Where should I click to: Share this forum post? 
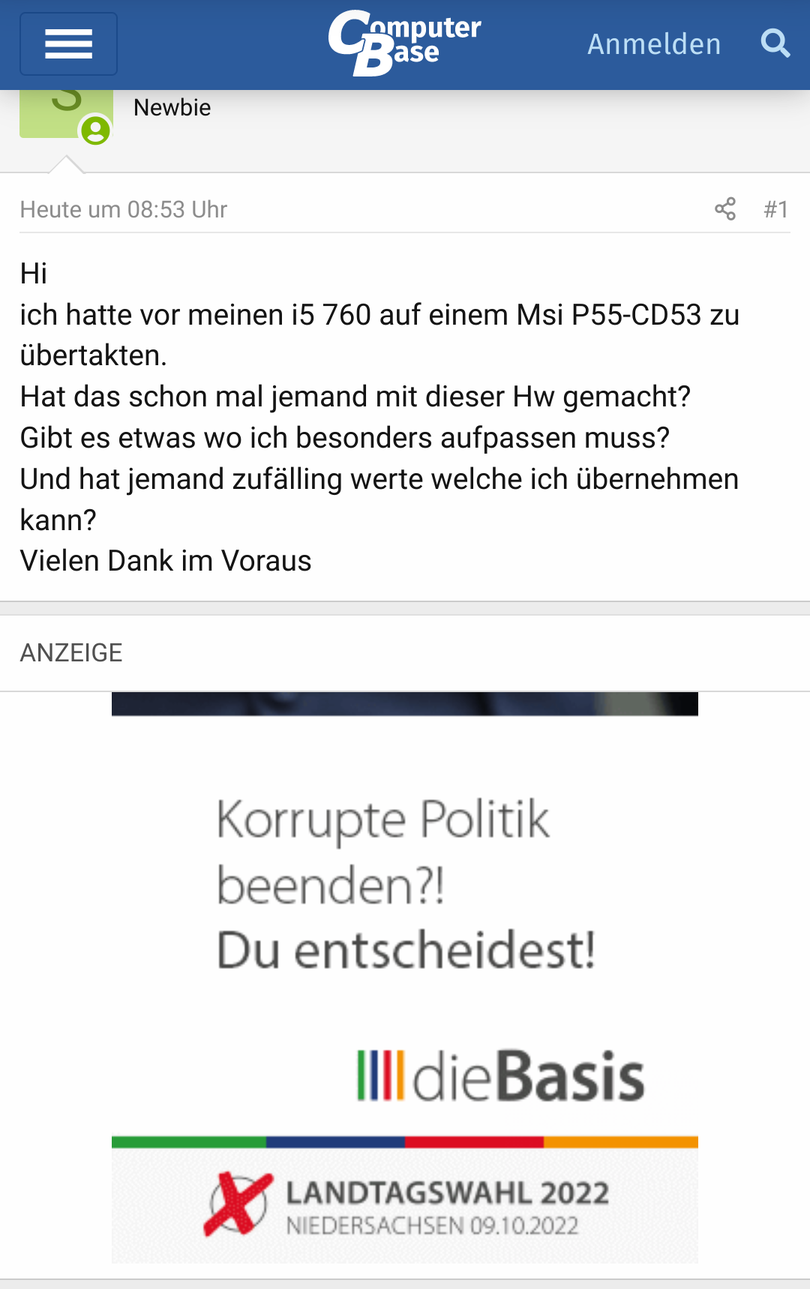725,209
